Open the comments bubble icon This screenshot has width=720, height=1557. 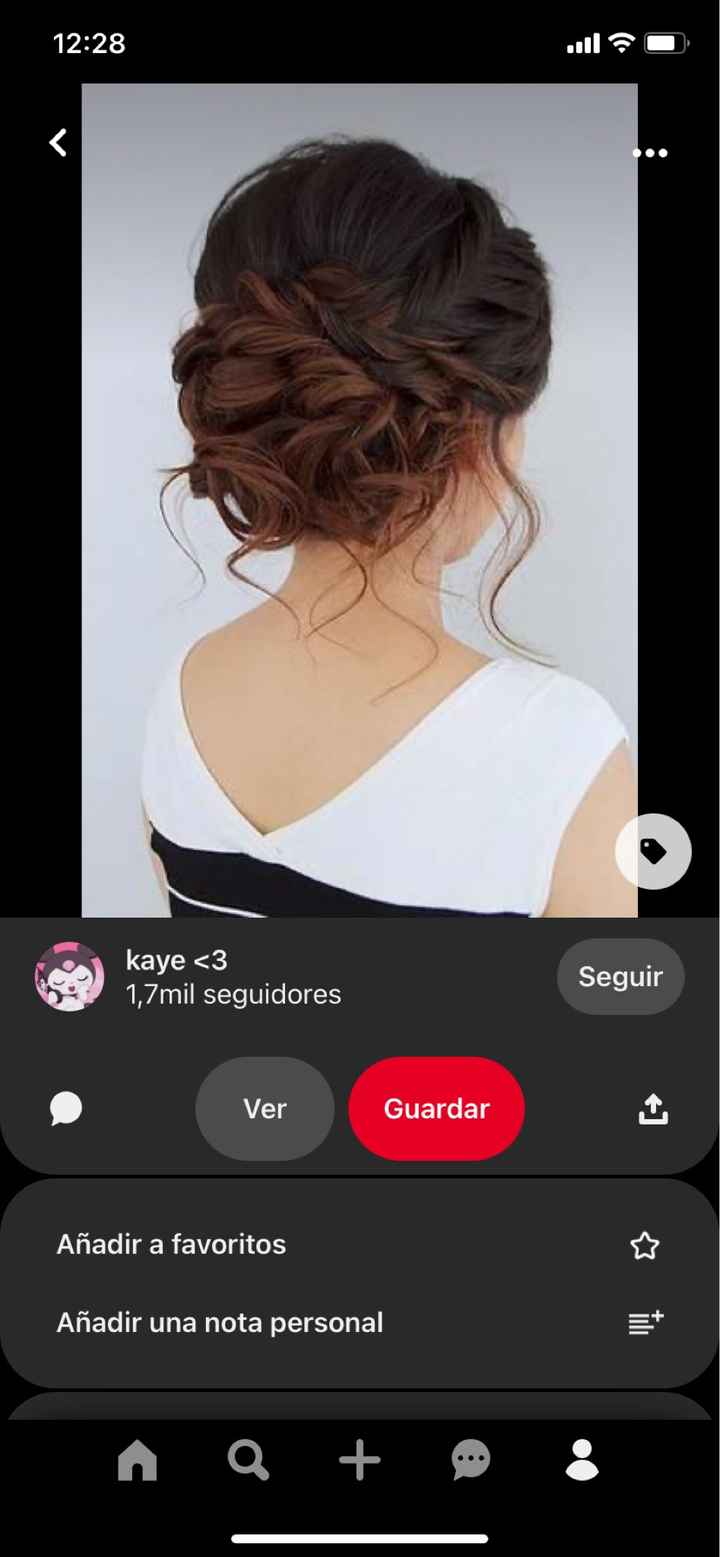coord(66,1109)
